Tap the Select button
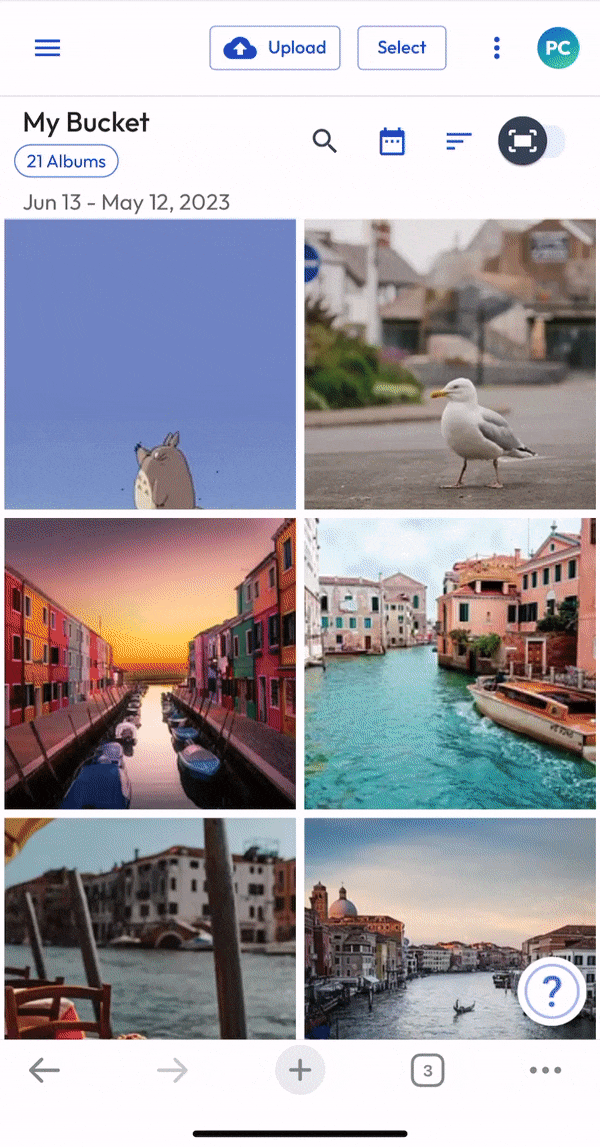 click(x=402, y=48)
